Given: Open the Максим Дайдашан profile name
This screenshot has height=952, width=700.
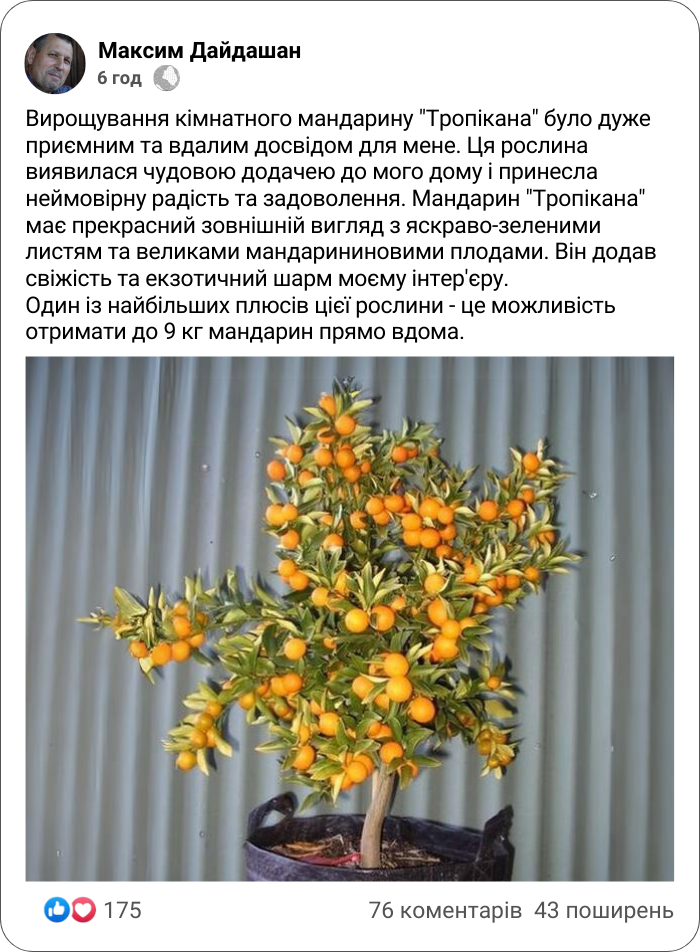Looking at the screenshot, I should [x=199, y=50].
